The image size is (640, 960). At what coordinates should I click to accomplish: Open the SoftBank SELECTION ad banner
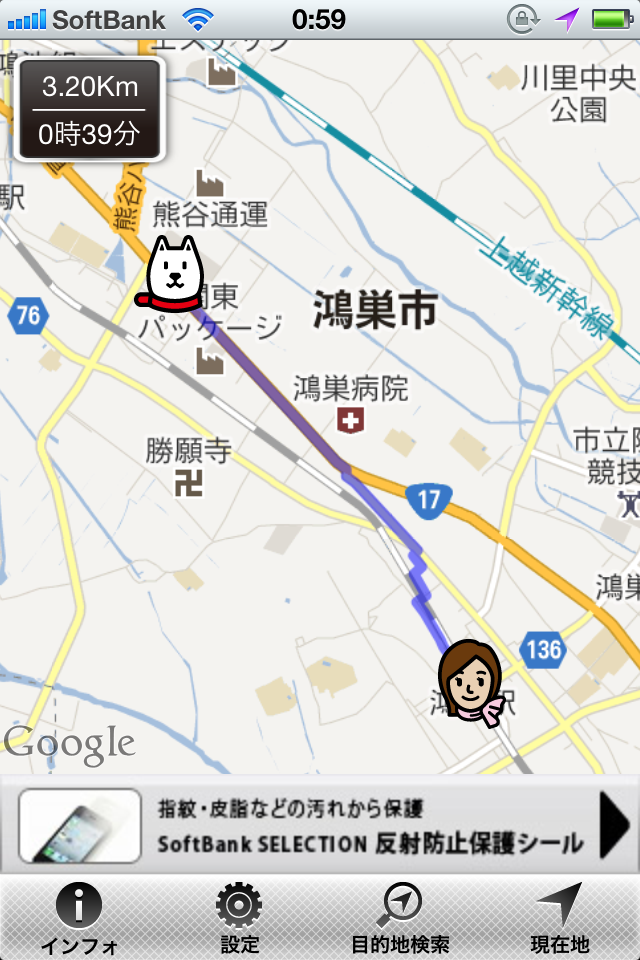click(320, 825)
